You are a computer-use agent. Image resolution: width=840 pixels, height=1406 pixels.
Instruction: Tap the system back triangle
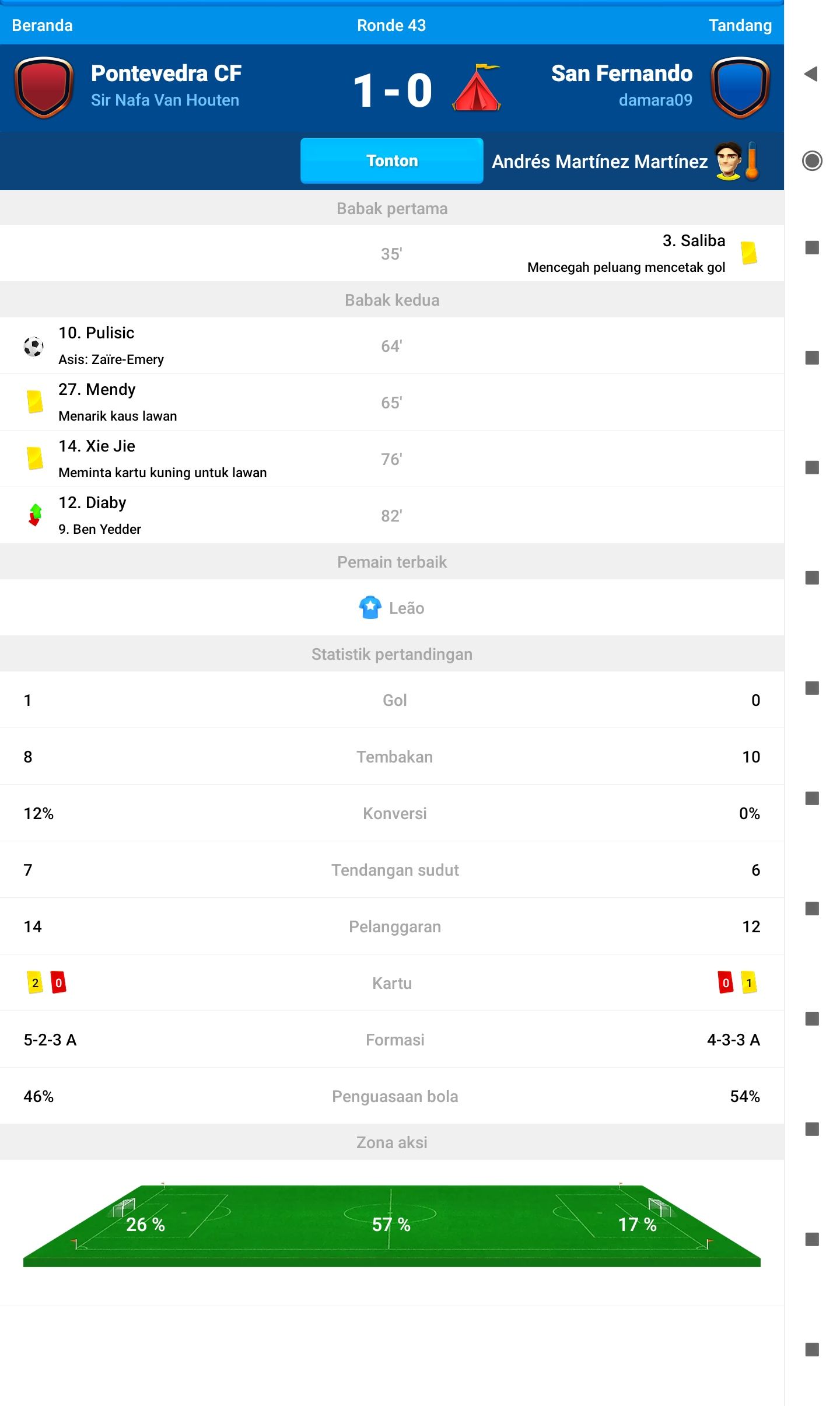pos(811,74)
